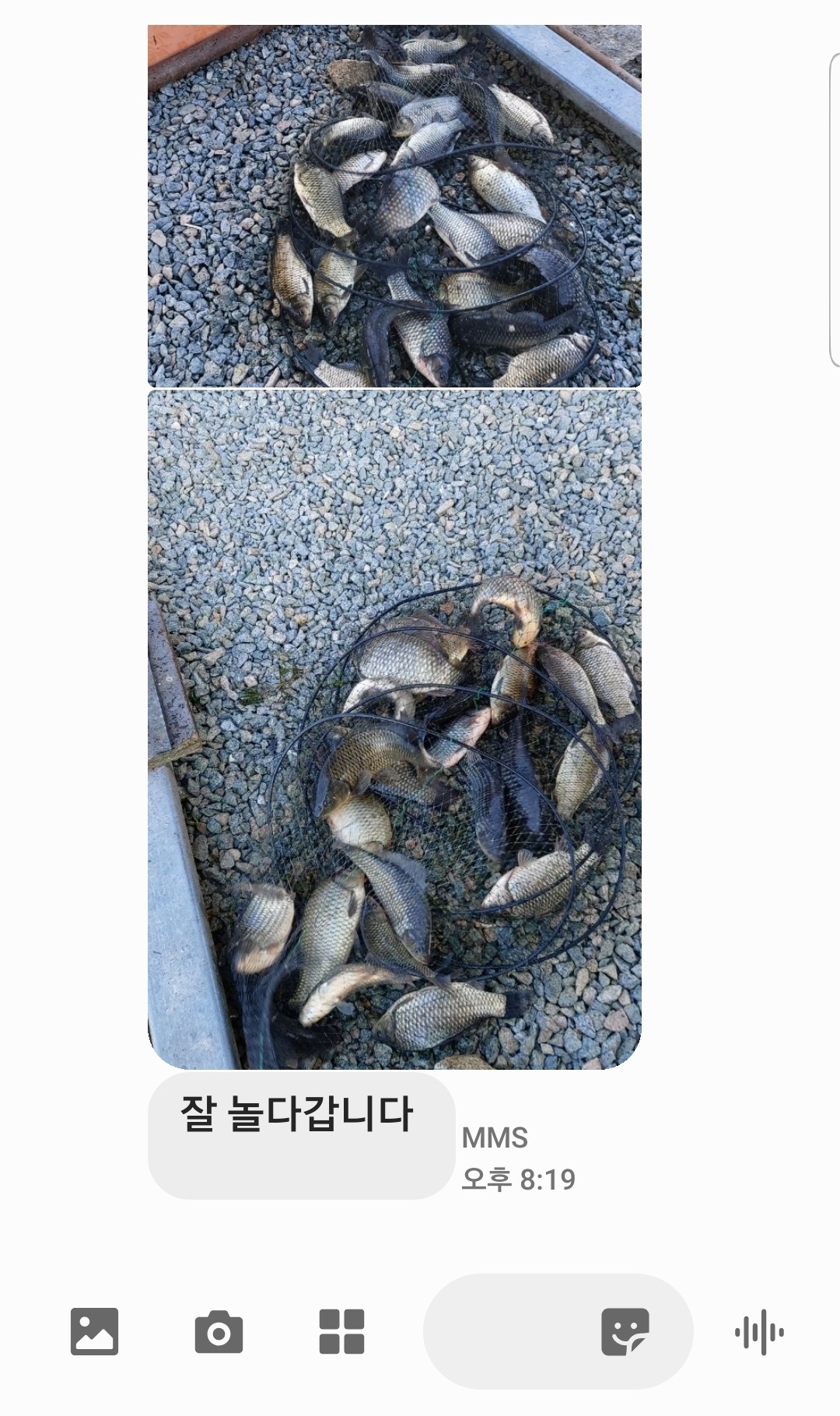This screenshot has height=1416, width=840.
Task: Start a voice message recording
Action: (x=759, y=1331)
